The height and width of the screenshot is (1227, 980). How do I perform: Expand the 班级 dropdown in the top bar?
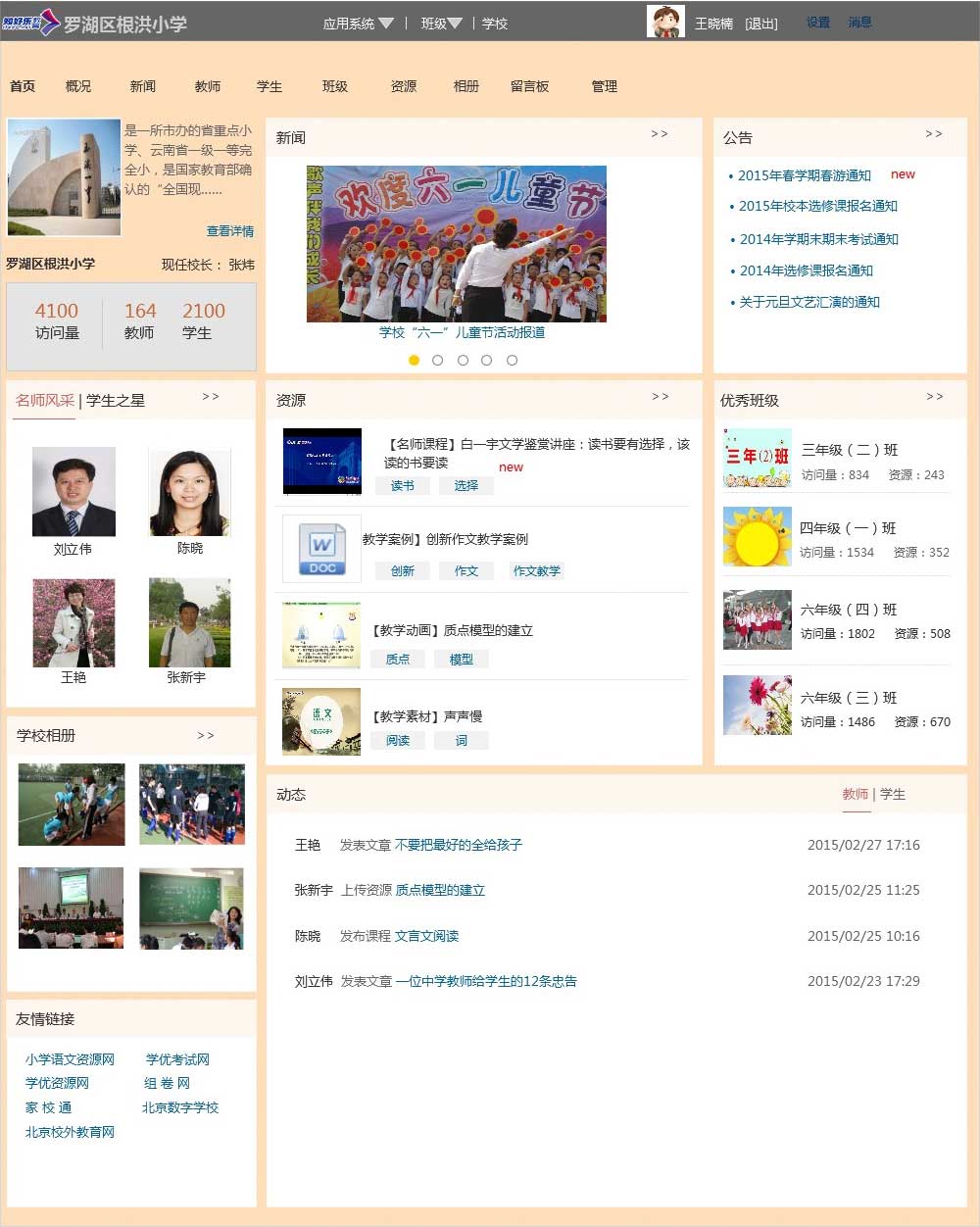coord(441,24)
